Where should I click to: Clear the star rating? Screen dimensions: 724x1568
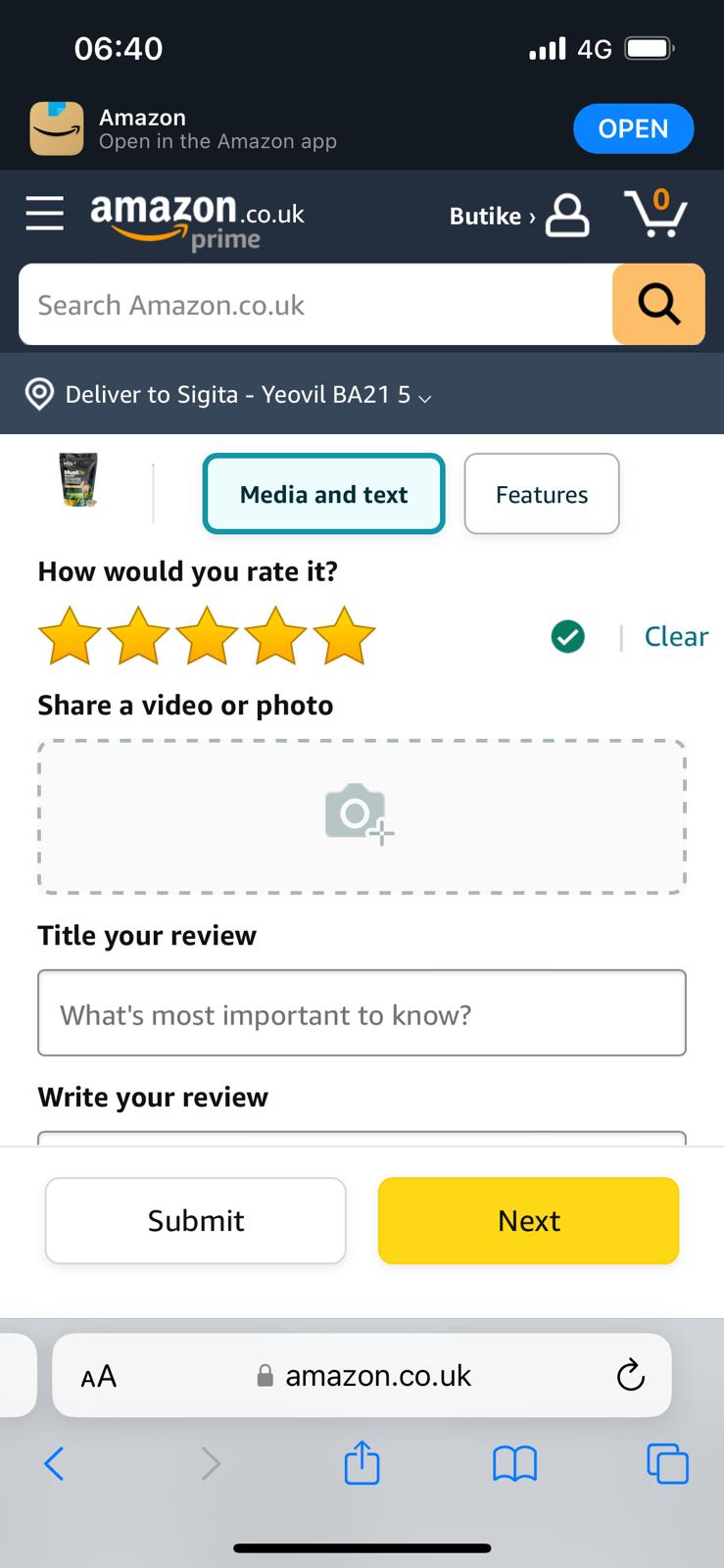[x=676, y=636]
